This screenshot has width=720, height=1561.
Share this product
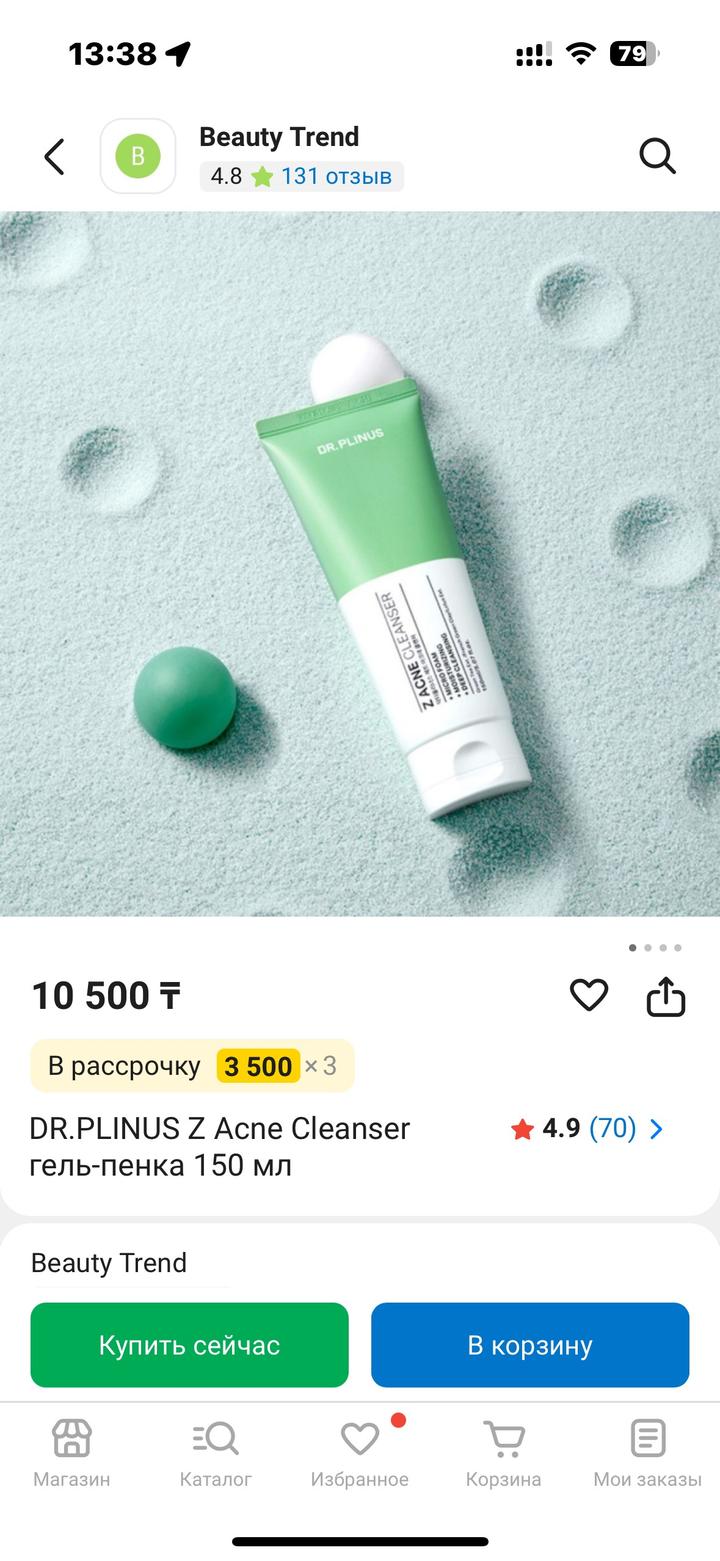666,996
